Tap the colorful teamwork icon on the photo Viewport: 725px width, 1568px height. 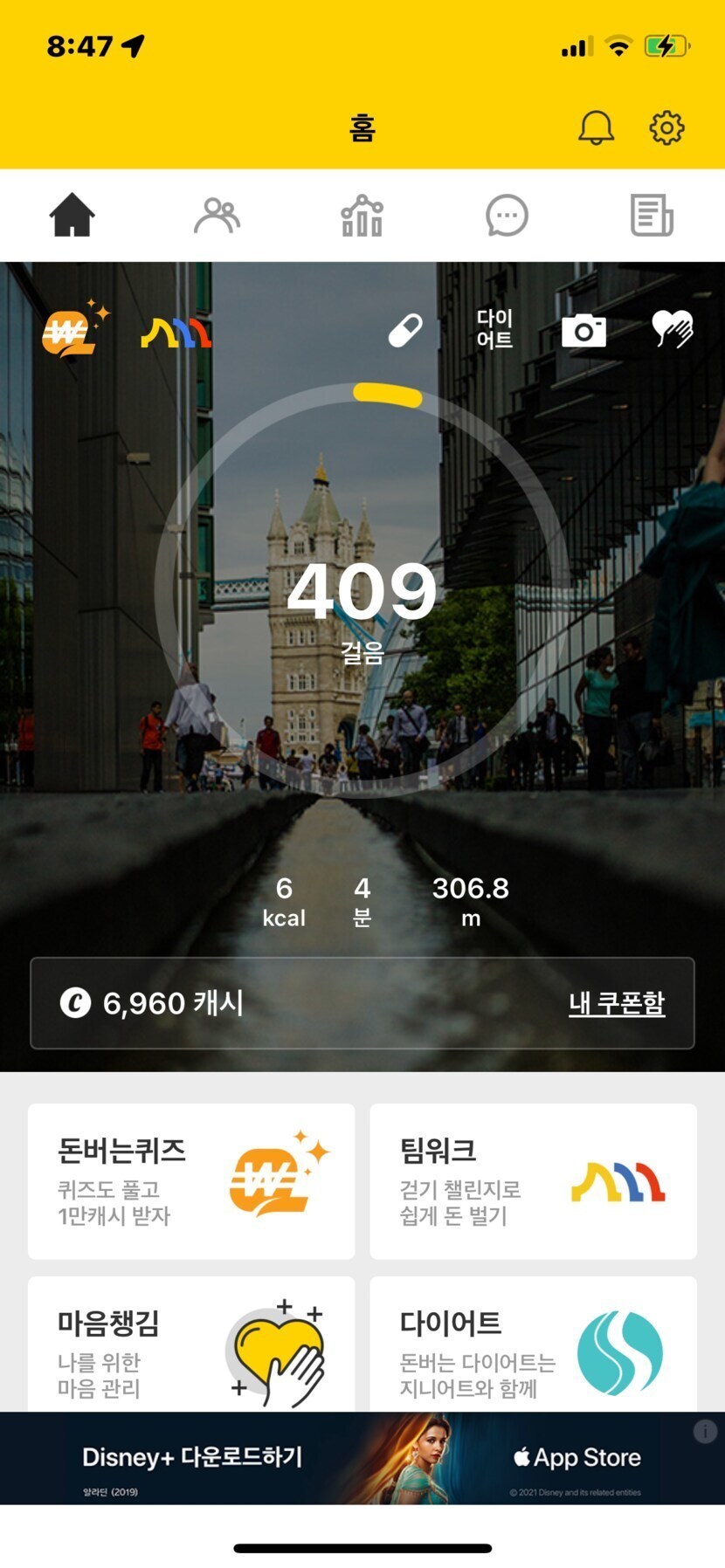click(176, 333)
